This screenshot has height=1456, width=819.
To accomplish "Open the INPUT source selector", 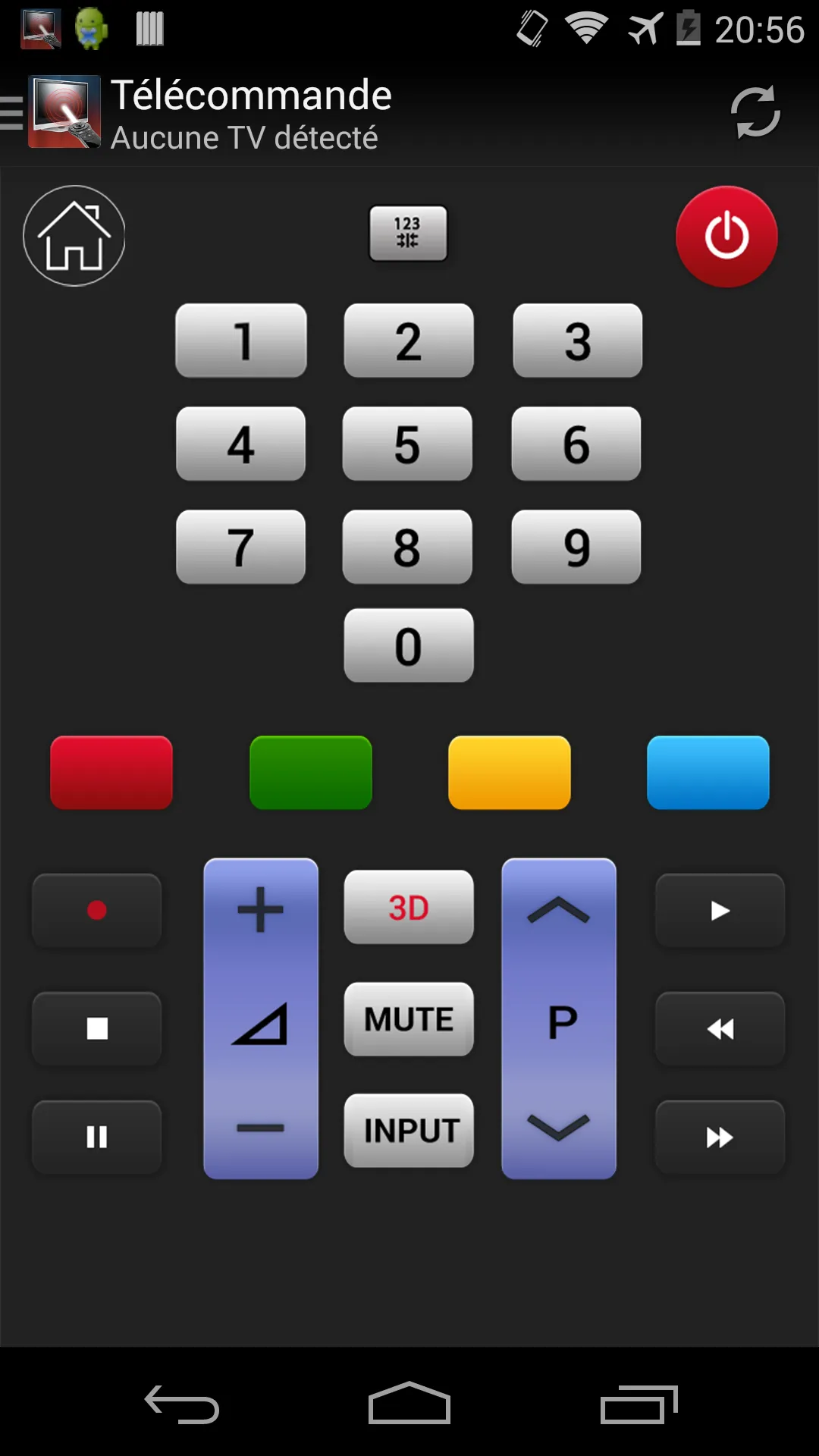I will tap(408, 1130).
